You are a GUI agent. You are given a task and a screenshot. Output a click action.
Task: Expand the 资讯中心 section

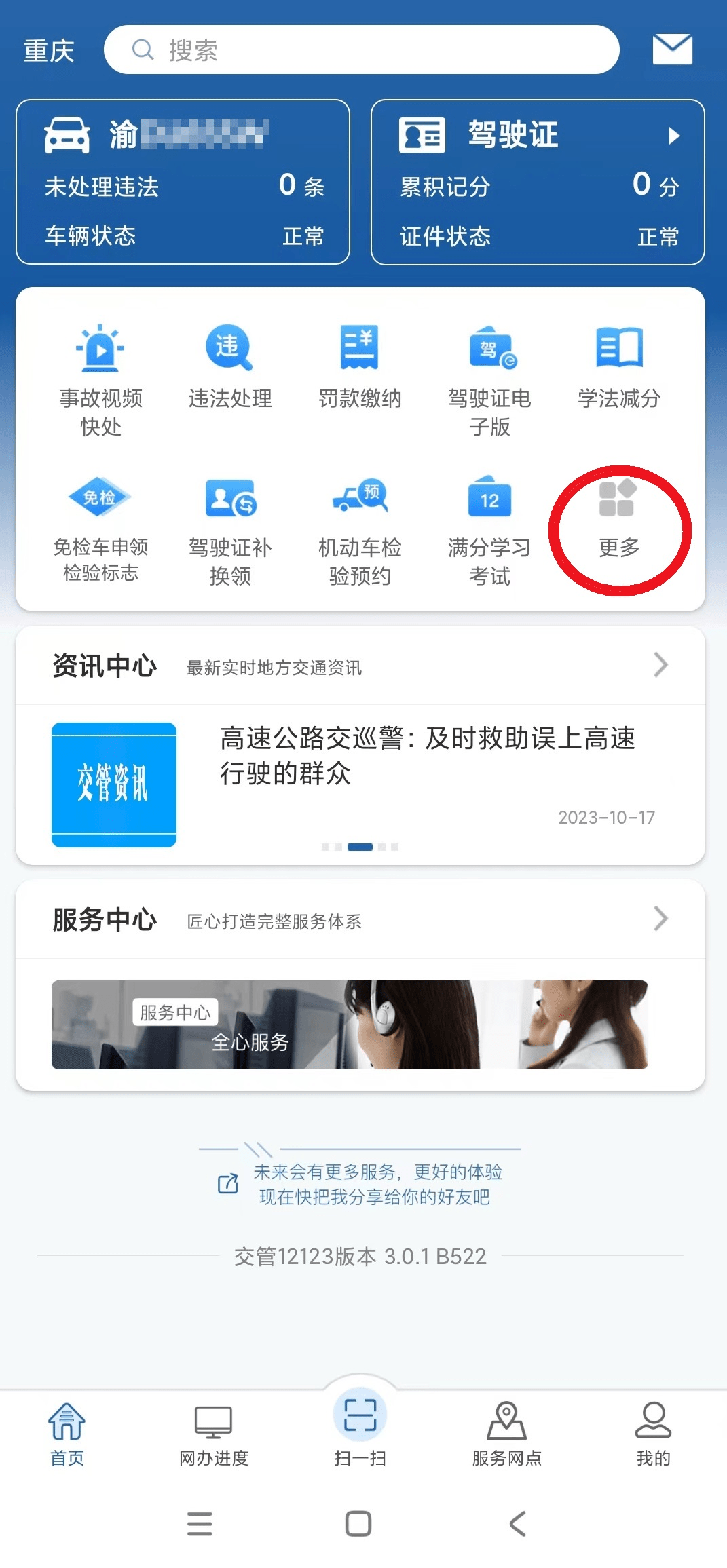pyautogui.click(x=660, y=665)
